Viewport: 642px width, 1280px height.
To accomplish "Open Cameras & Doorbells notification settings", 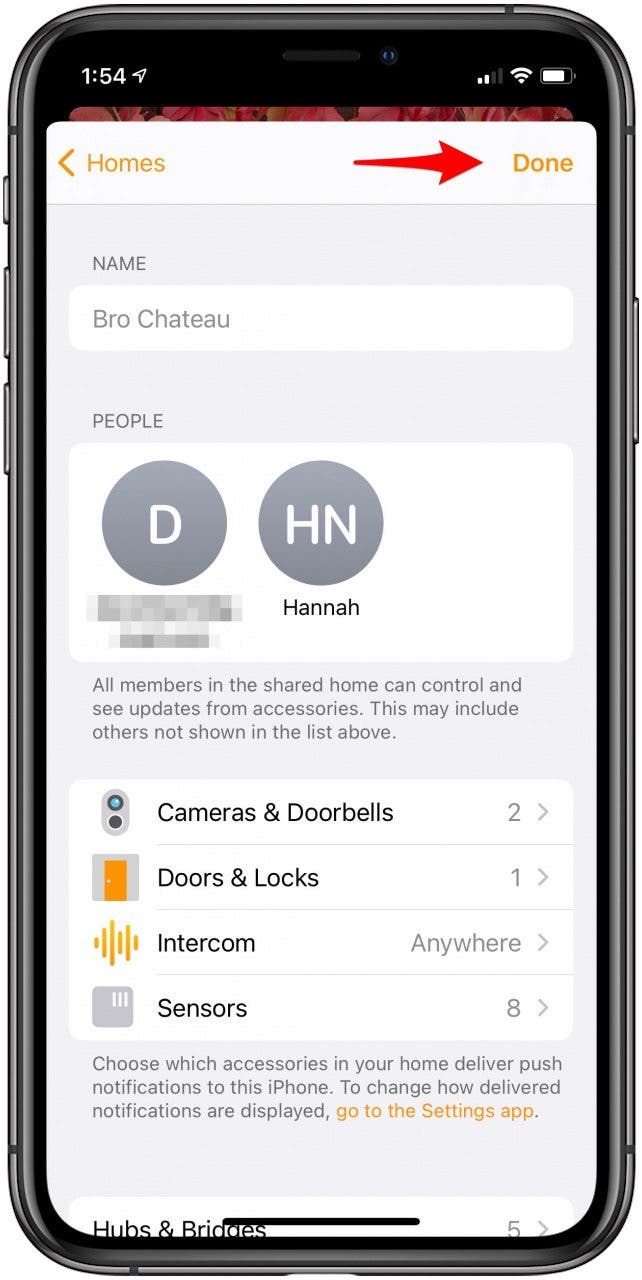I will click(x=320, y=812).
